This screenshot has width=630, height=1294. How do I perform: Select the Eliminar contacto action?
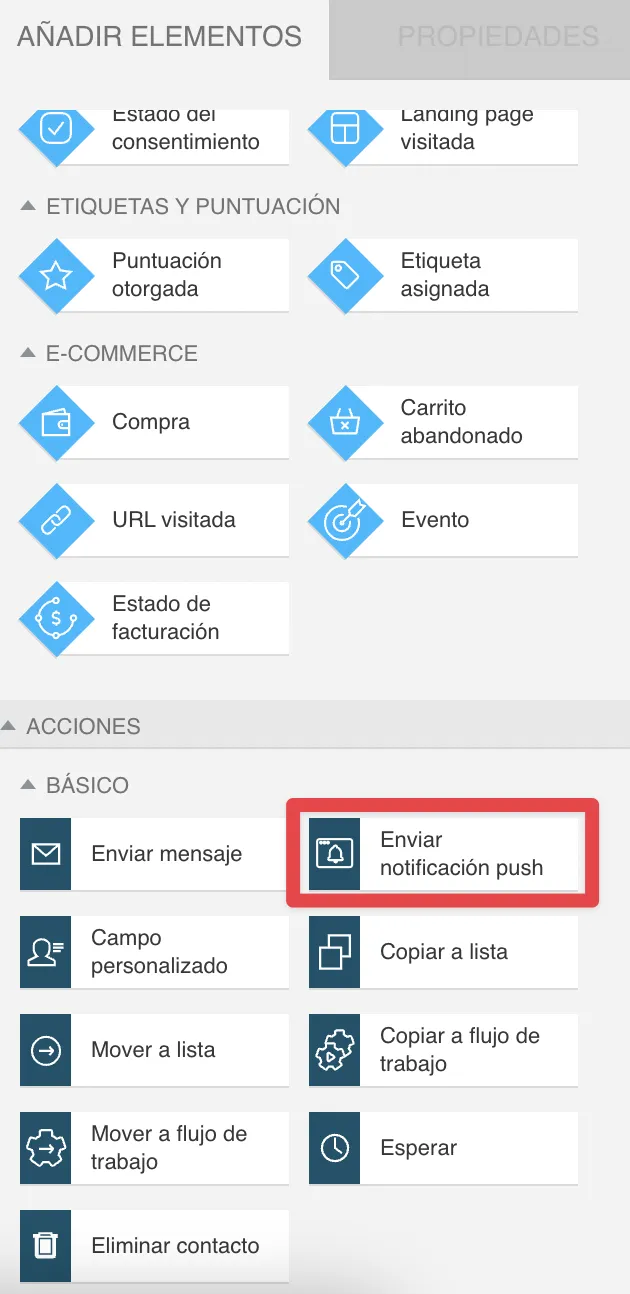[154, 1246]
